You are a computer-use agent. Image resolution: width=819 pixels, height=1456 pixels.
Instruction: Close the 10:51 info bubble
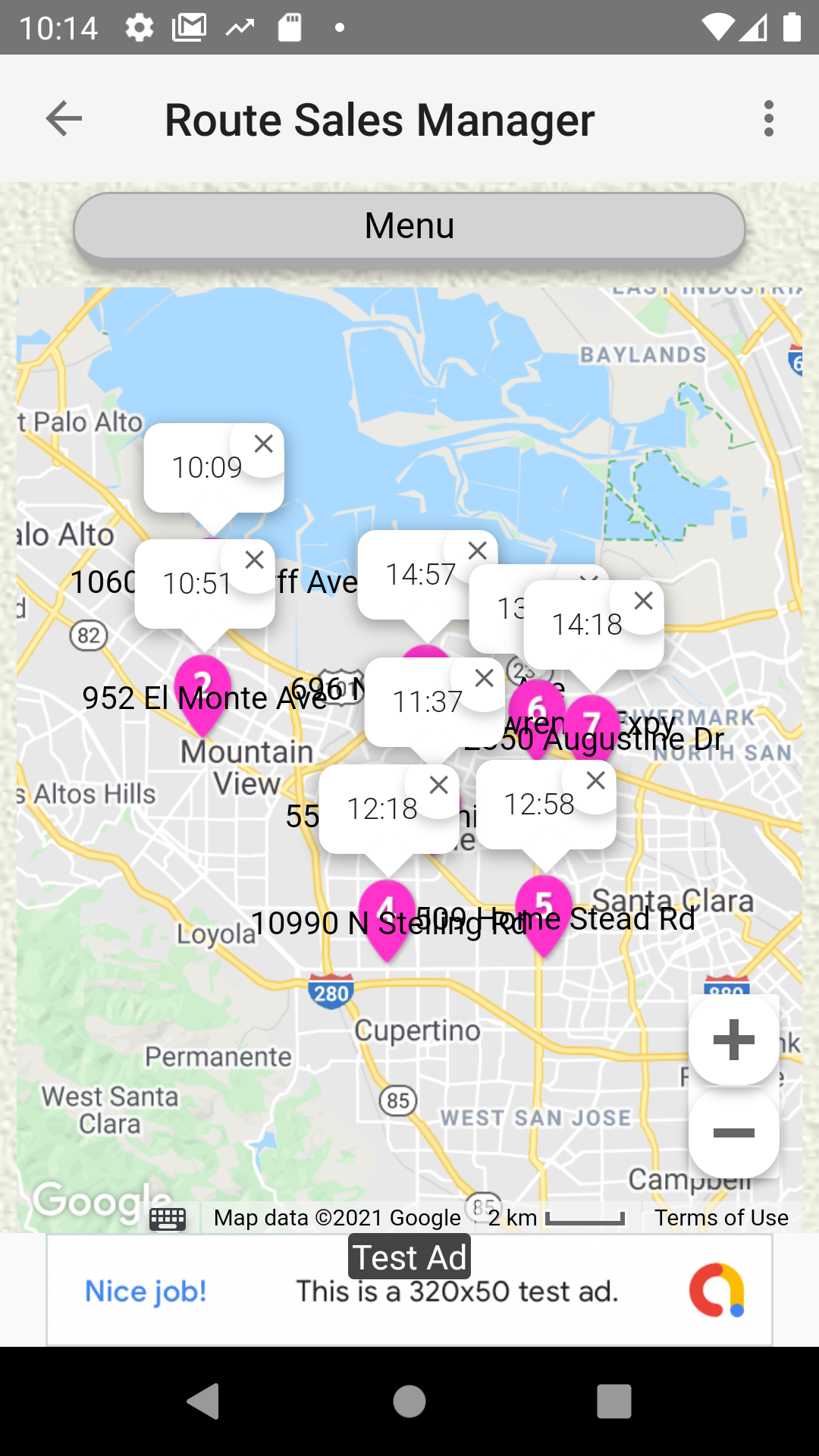[x=254, y=560]
